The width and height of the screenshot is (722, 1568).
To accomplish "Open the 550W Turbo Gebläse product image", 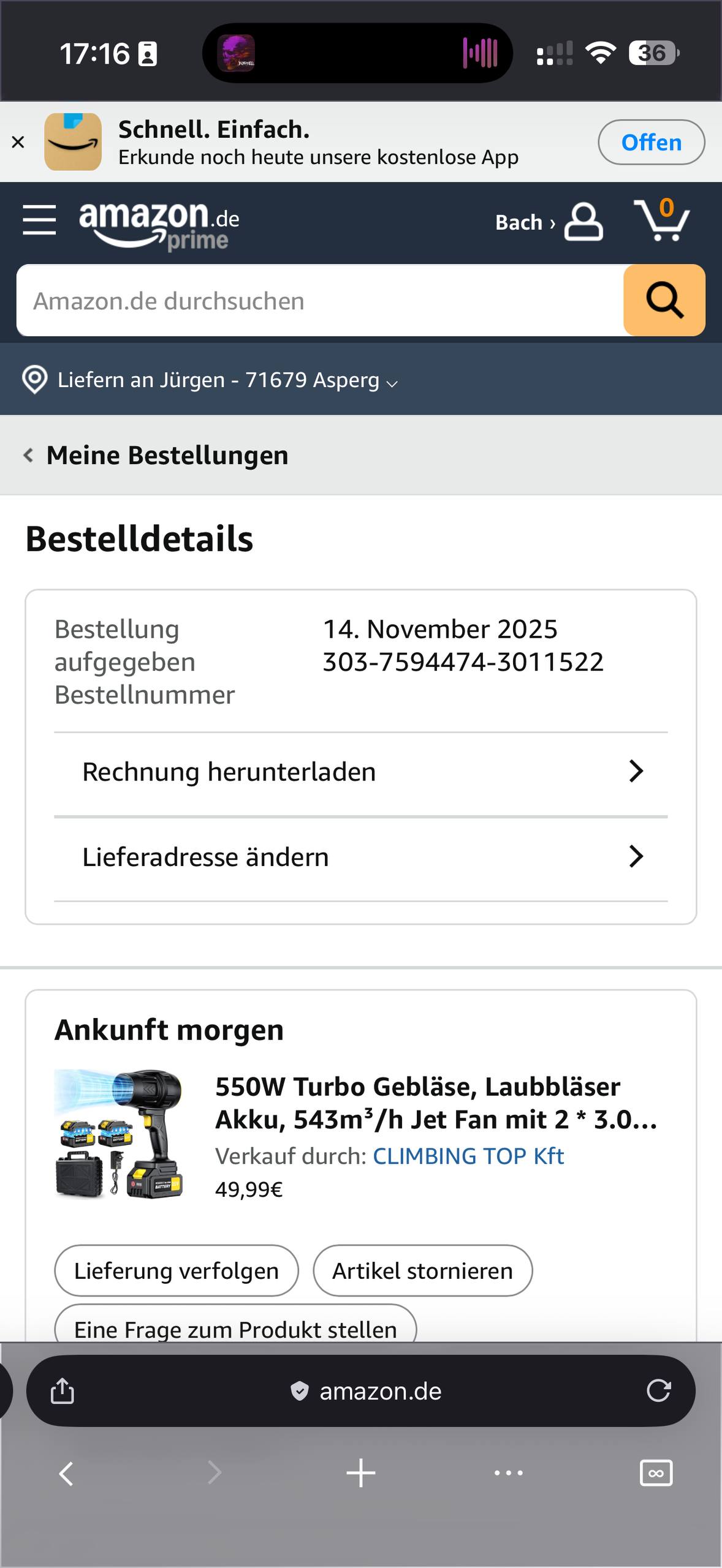I will pos(118,1134).
